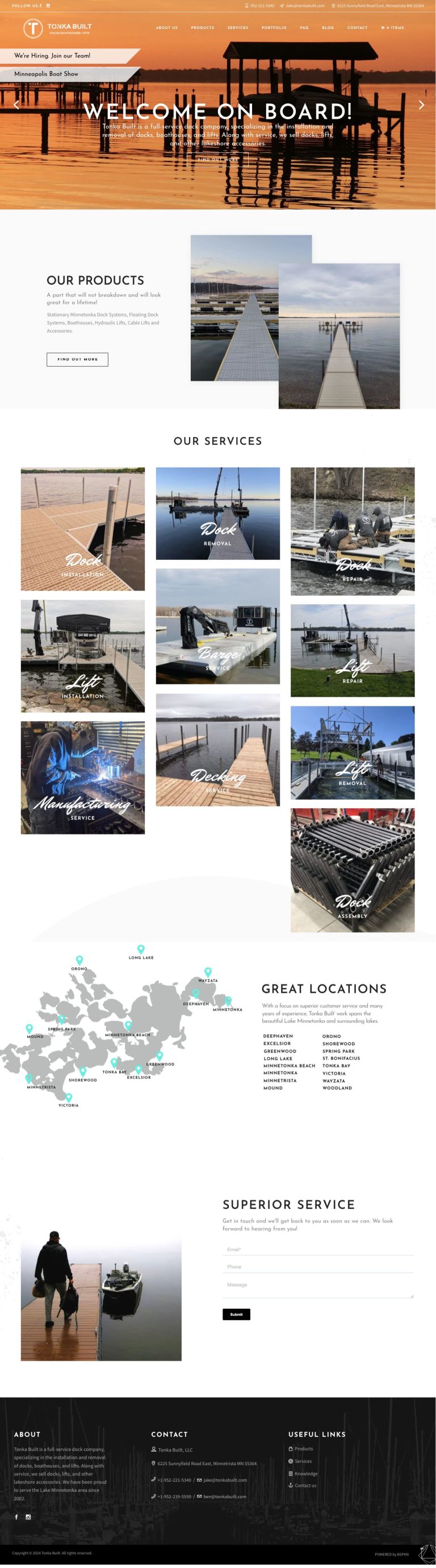
Task: Go to the Products navigation link
Action: [203, 28]
